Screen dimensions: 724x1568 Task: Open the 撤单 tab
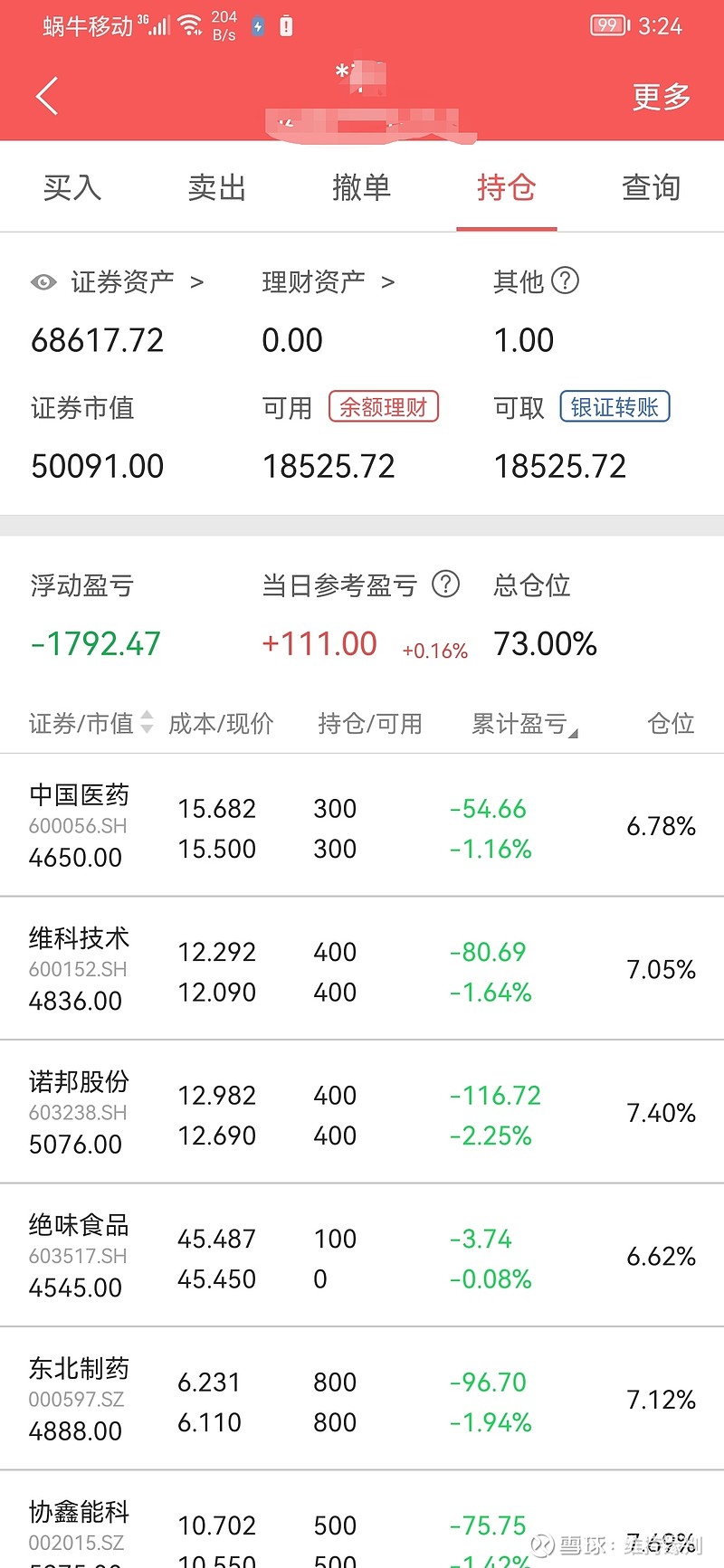coord(362,187)
